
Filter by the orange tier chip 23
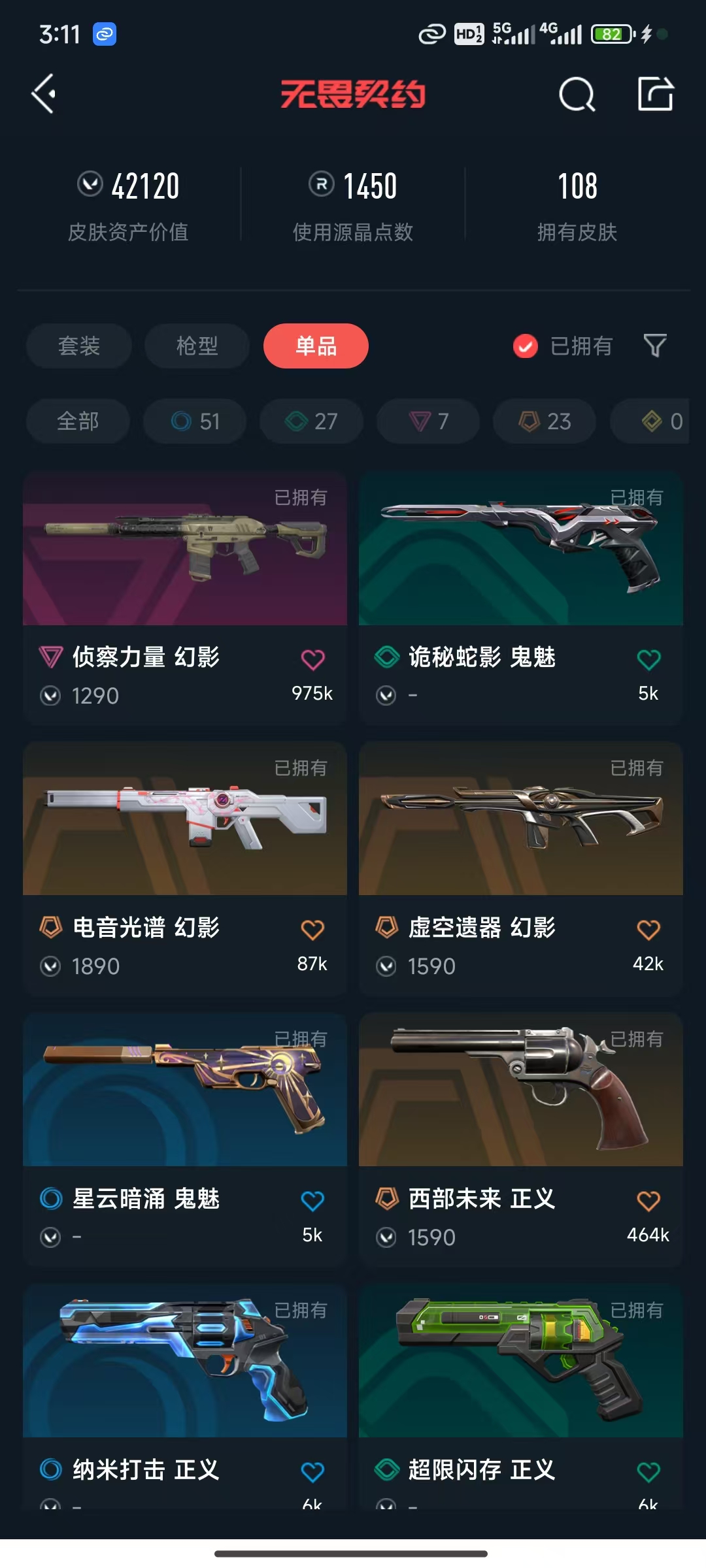(x=545, y=421)
